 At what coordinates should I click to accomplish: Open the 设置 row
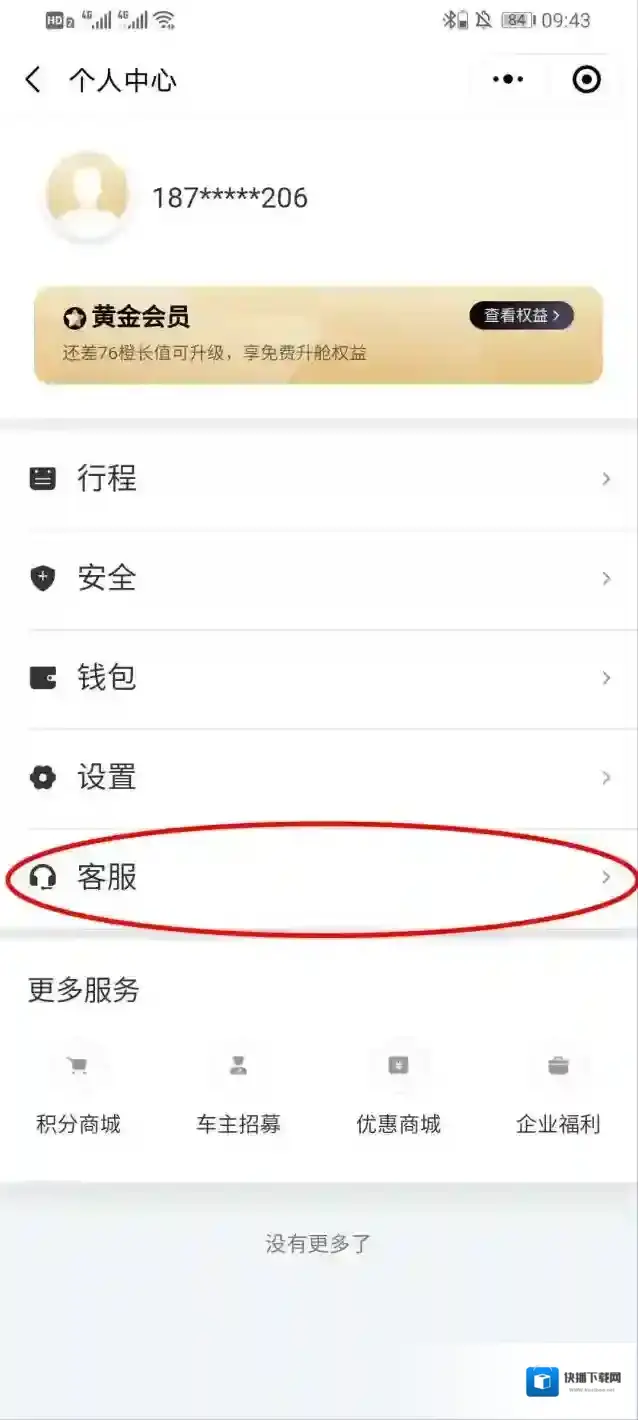point(319,777)
